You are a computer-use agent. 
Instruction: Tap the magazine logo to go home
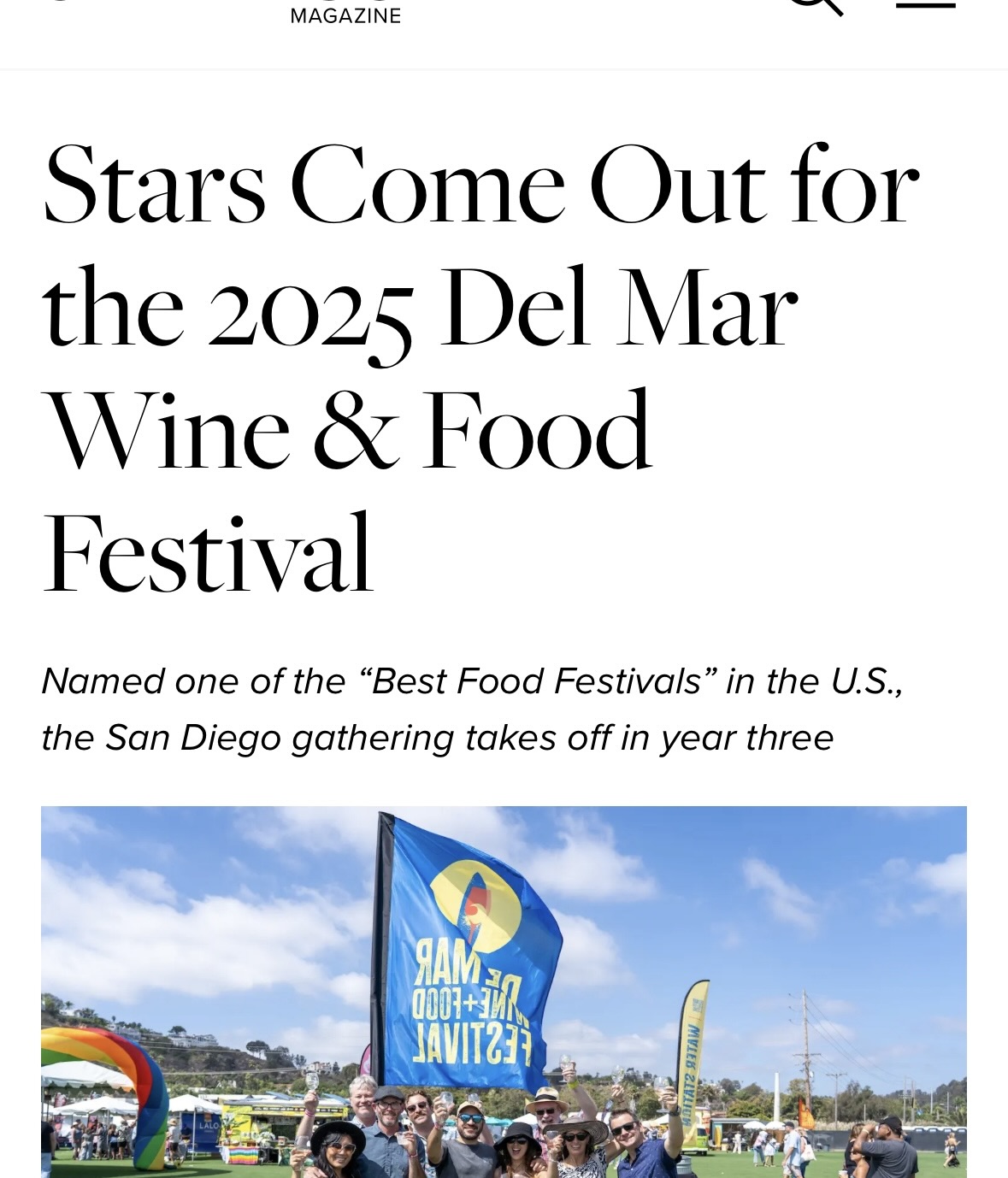coord(345,14)
